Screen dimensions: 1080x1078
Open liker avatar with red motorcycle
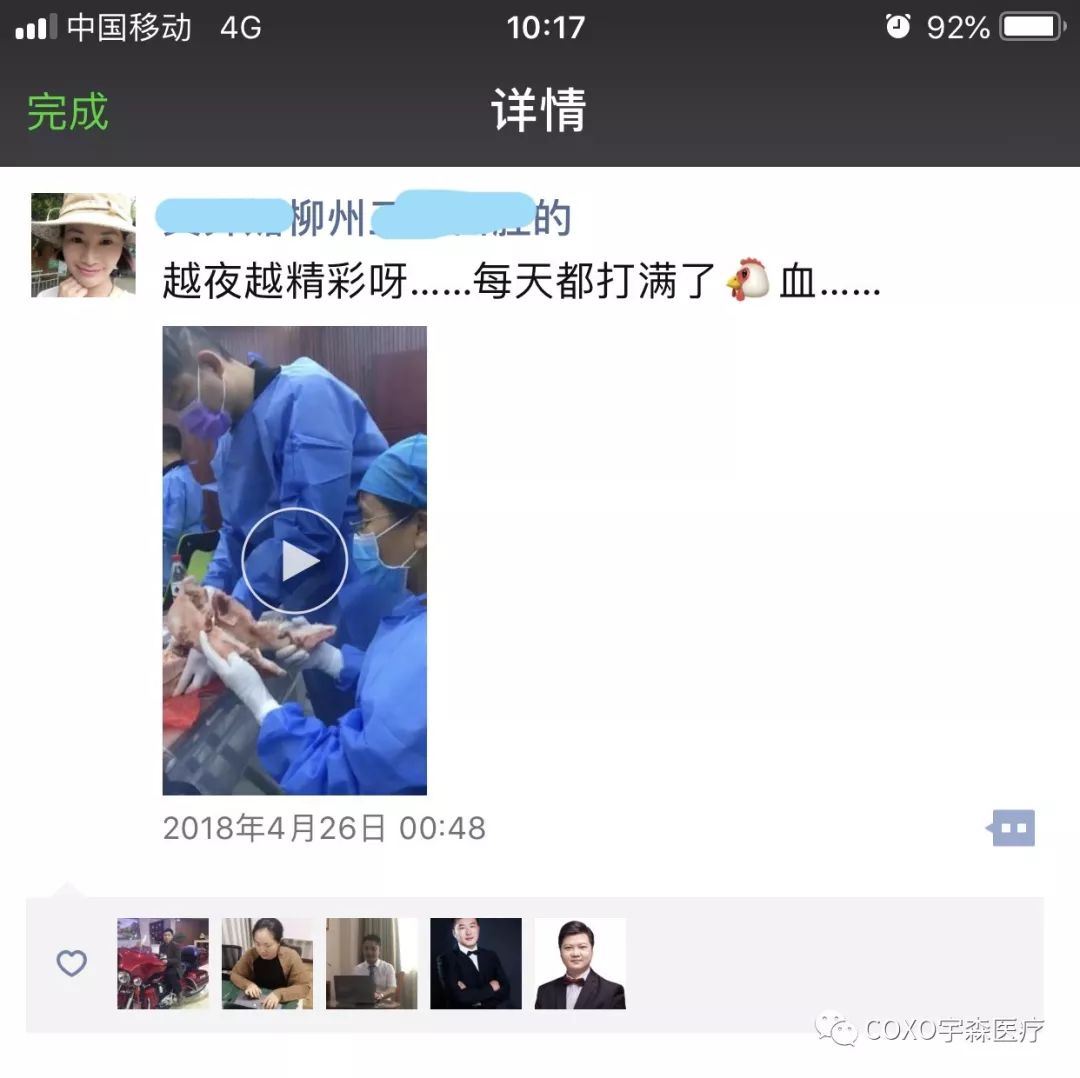coord(163,963)
